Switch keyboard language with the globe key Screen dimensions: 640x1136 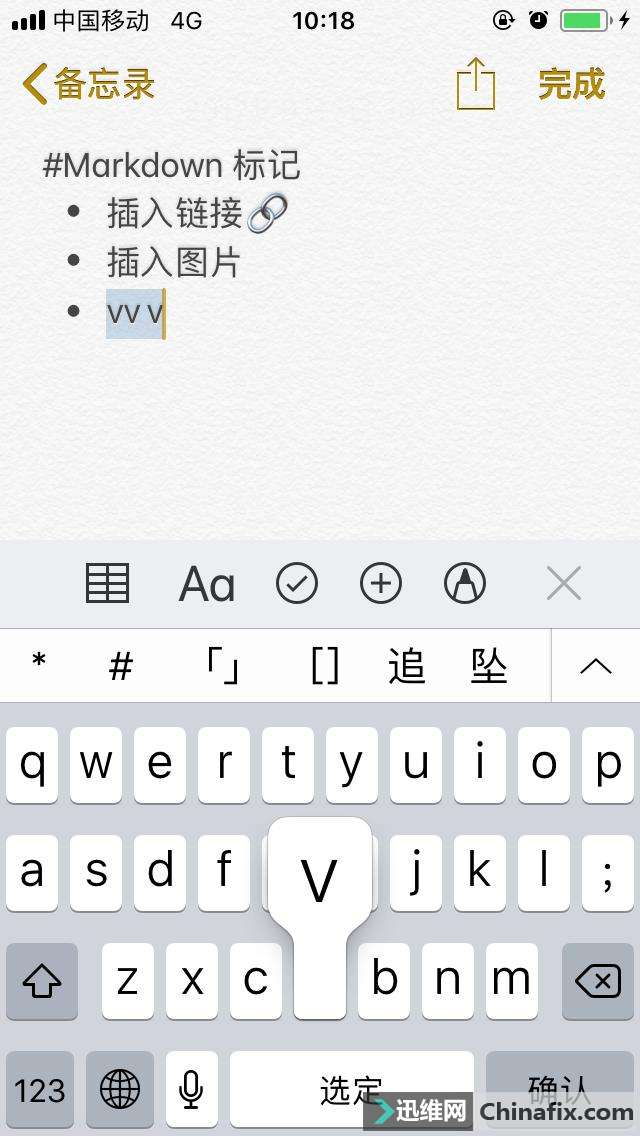[x=120, y=1090]
